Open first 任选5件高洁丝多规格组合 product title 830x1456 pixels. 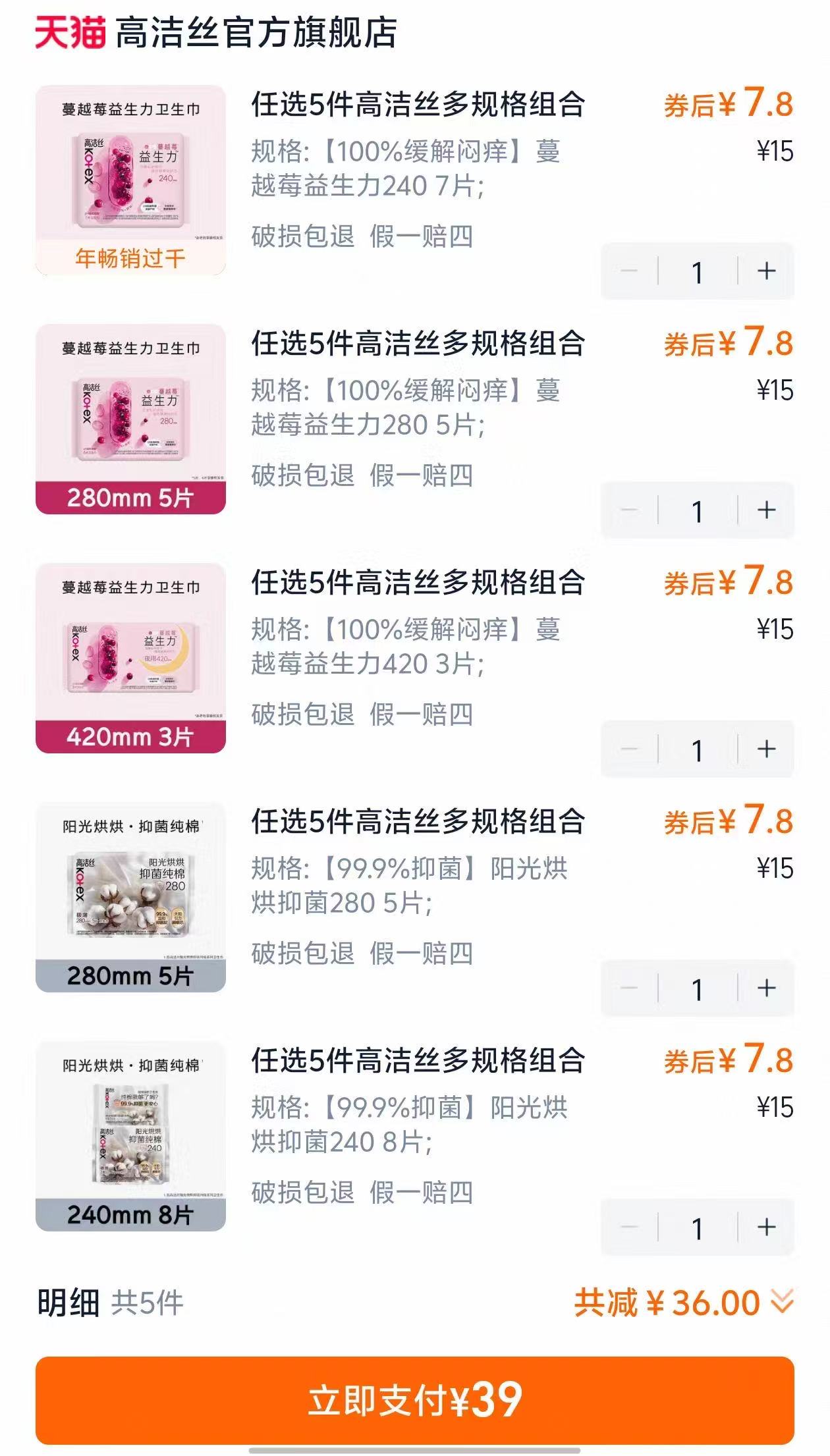coord(420,105)
